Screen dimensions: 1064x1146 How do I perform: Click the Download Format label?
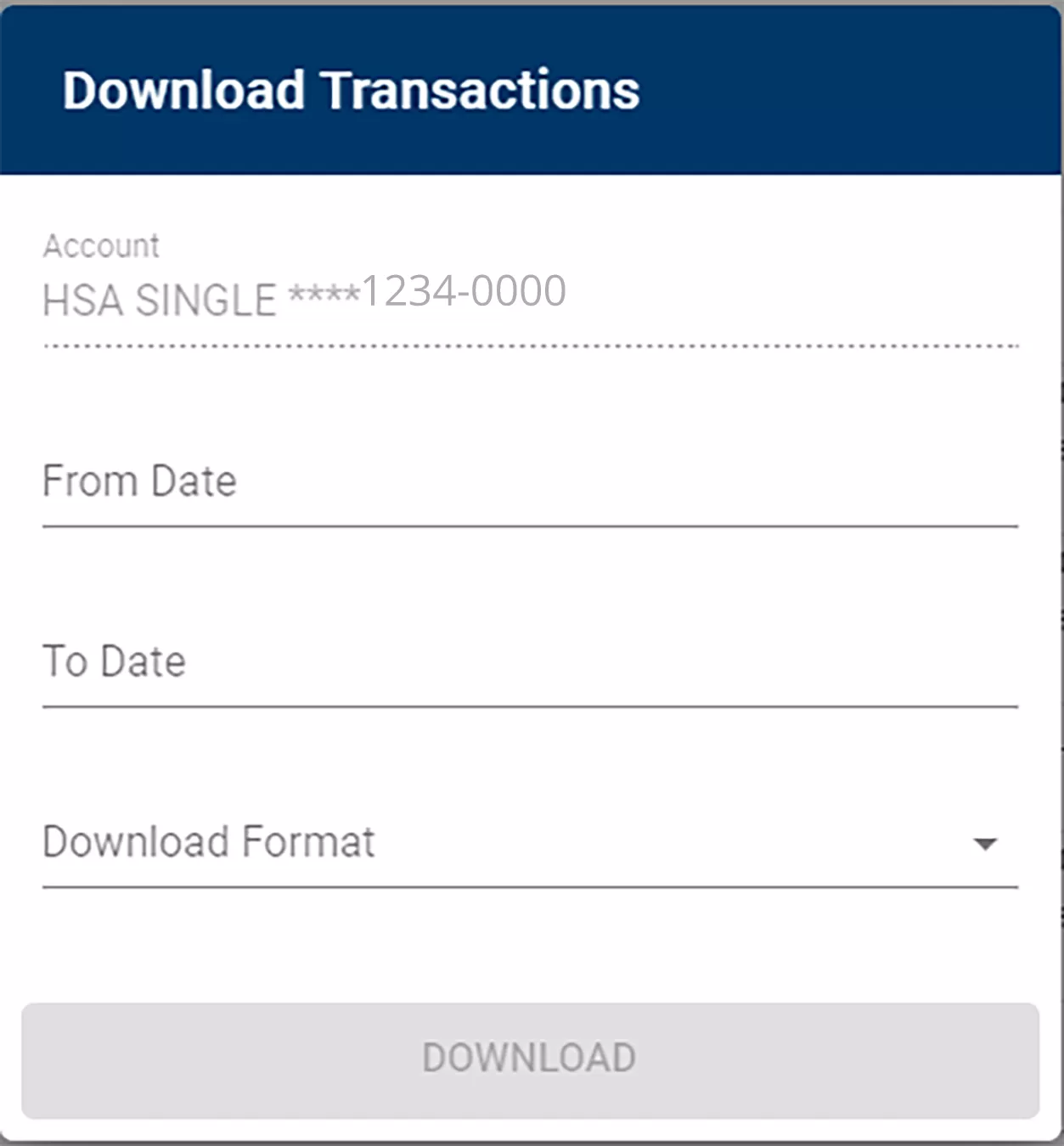208,842
